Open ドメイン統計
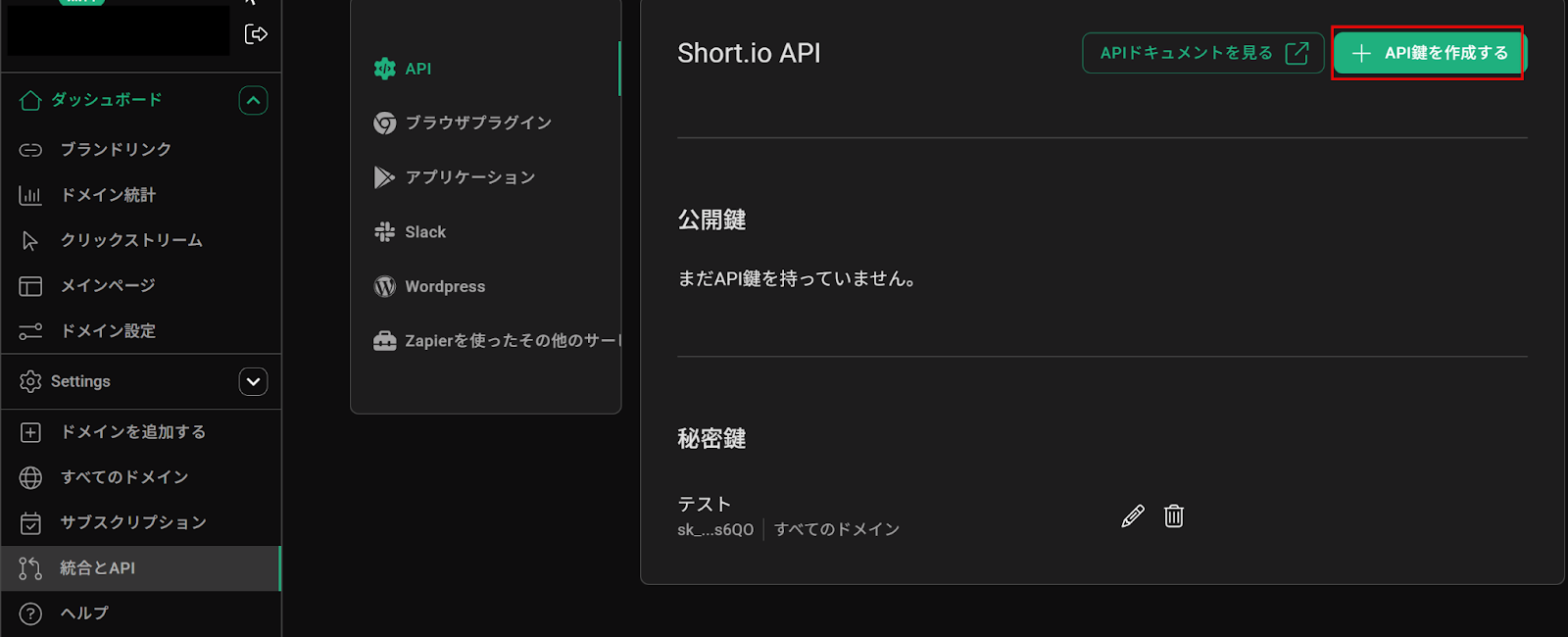This screenshot has height=637, width=1568. tap(108, 195)
